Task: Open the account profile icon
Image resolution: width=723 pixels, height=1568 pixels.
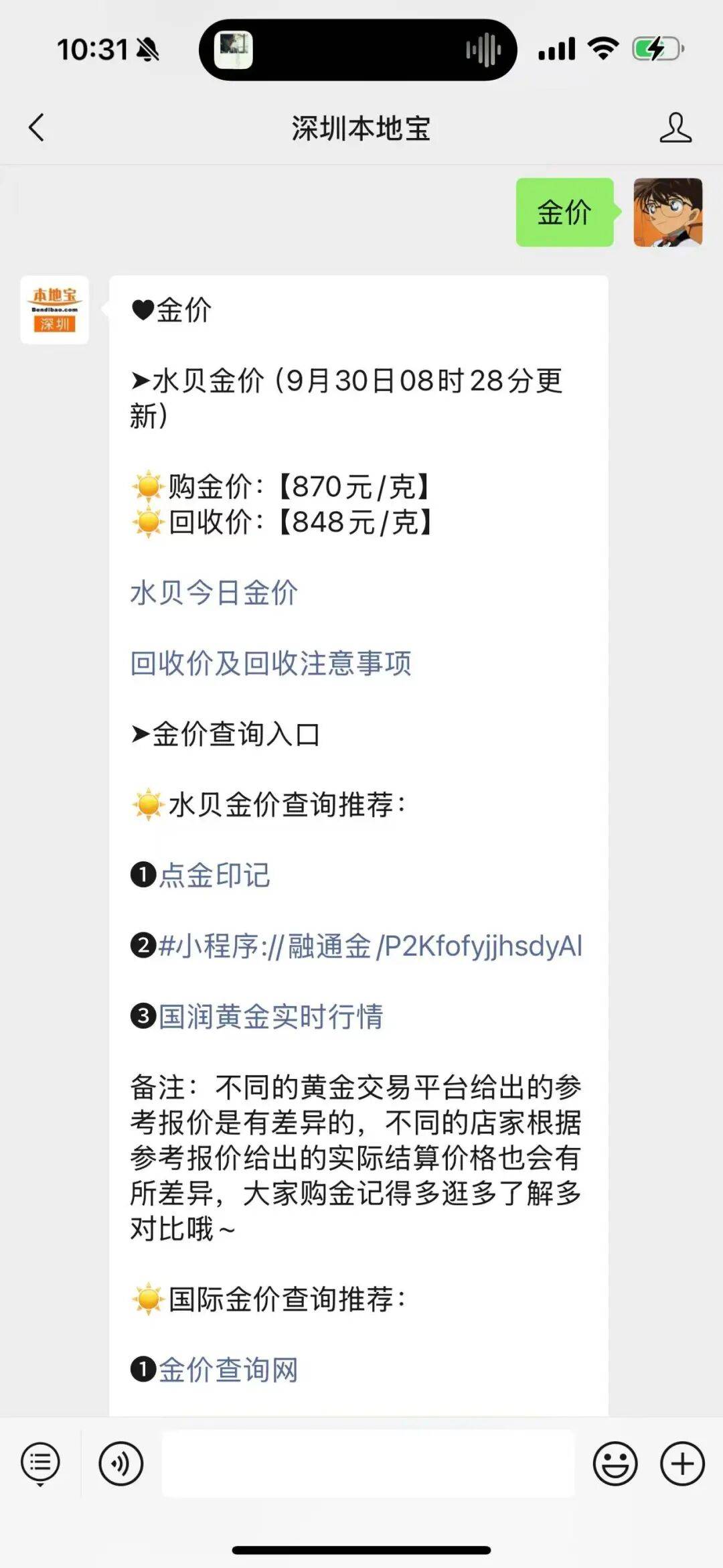Action: pos(675,127)
